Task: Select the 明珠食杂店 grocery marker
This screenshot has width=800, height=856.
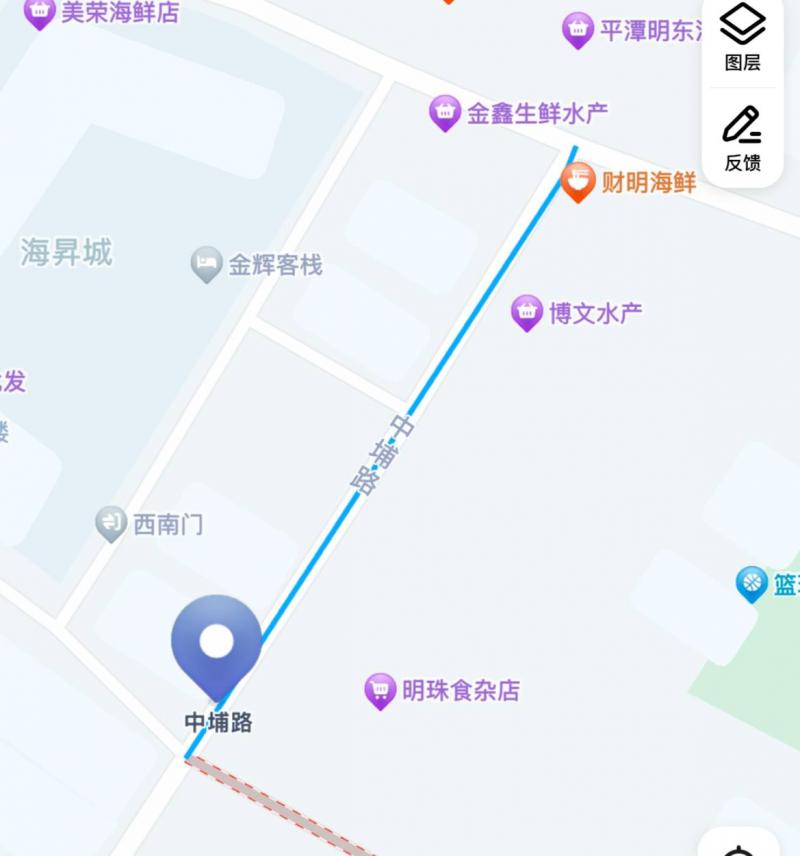Action: coord(380,687)
